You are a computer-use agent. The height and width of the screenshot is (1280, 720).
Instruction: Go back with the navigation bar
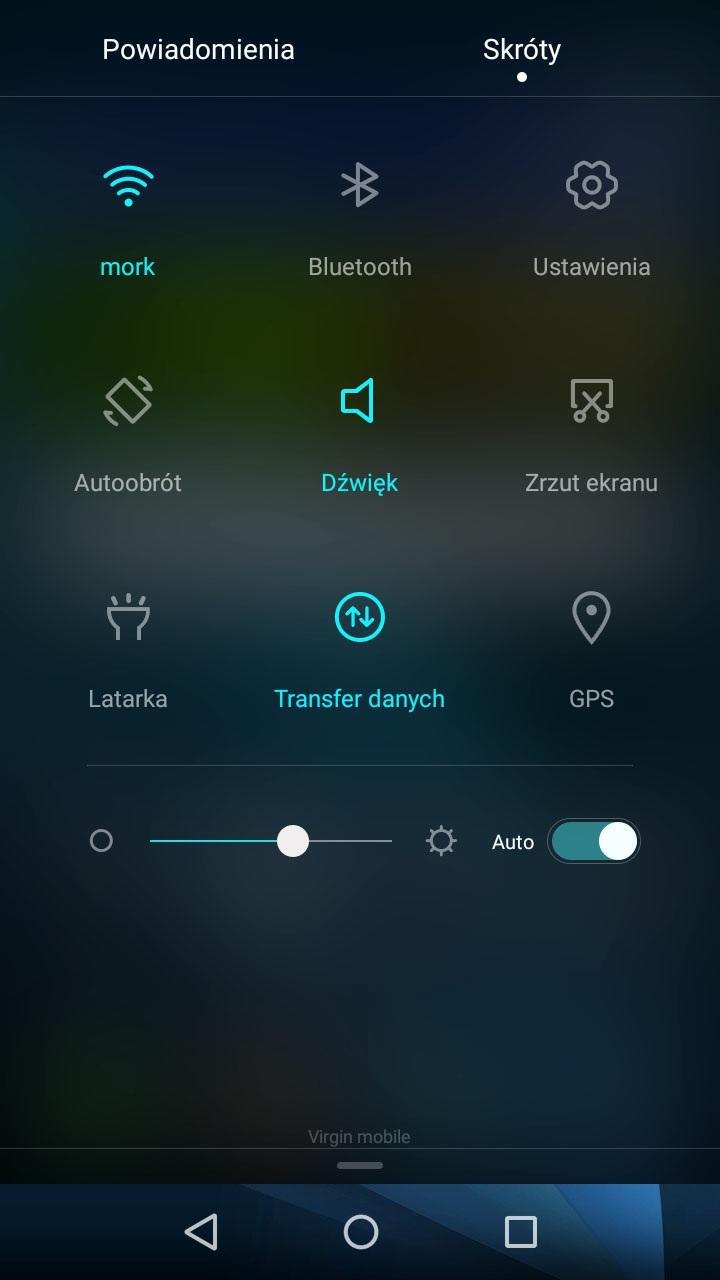(x=201, y=1232)
